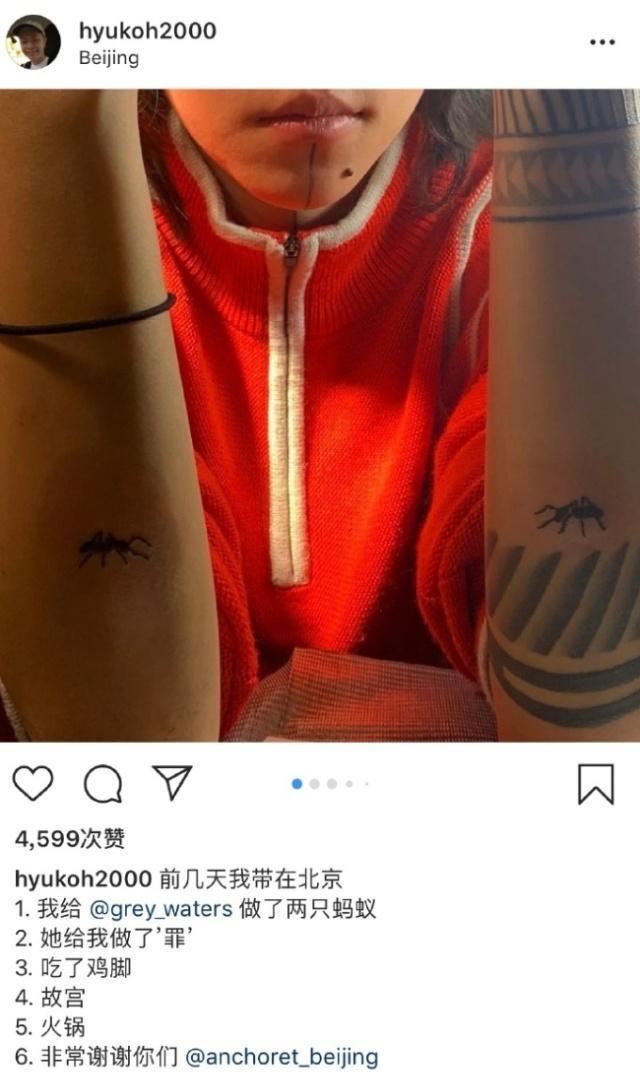Open the comments for this post

tap(102, 784)
